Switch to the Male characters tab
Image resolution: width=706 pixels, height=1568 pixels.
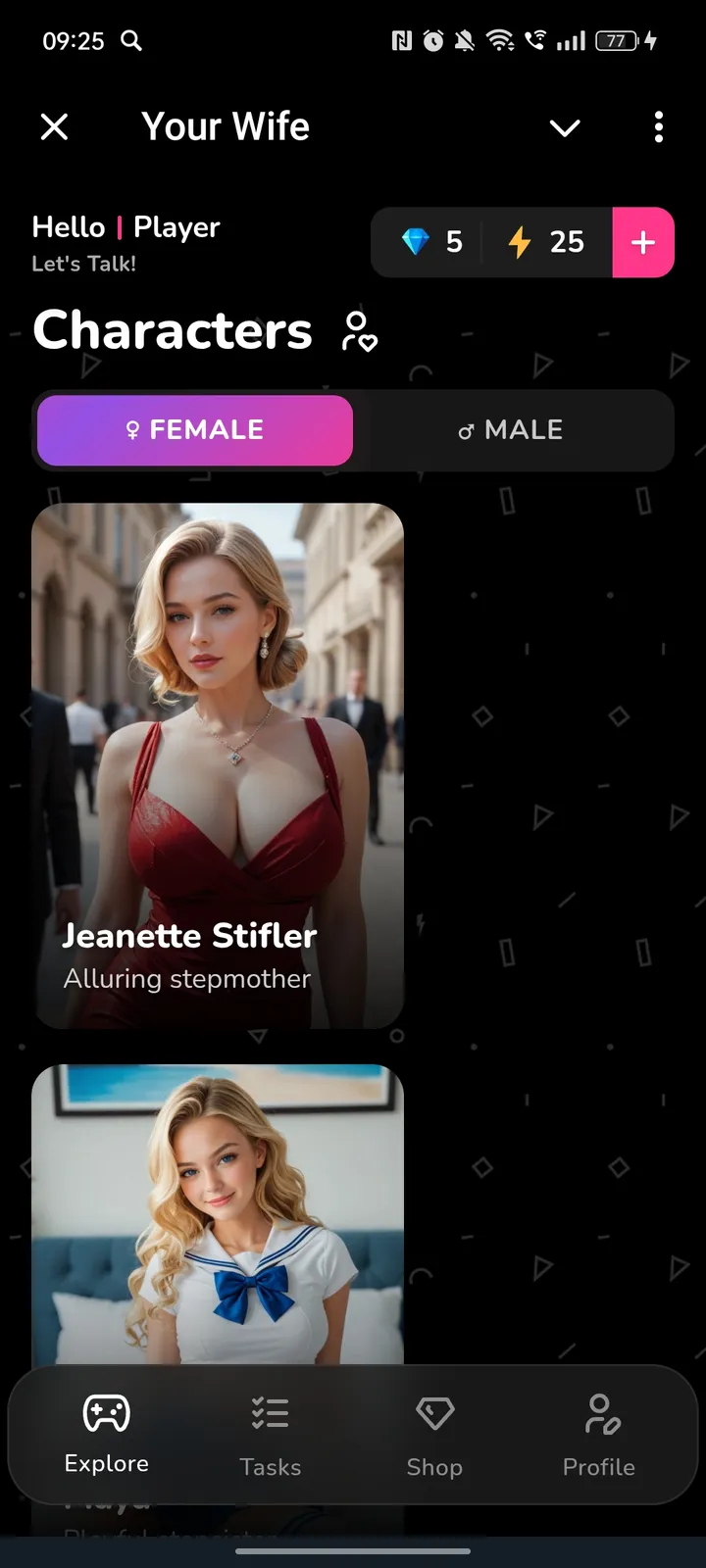(511, 430)
